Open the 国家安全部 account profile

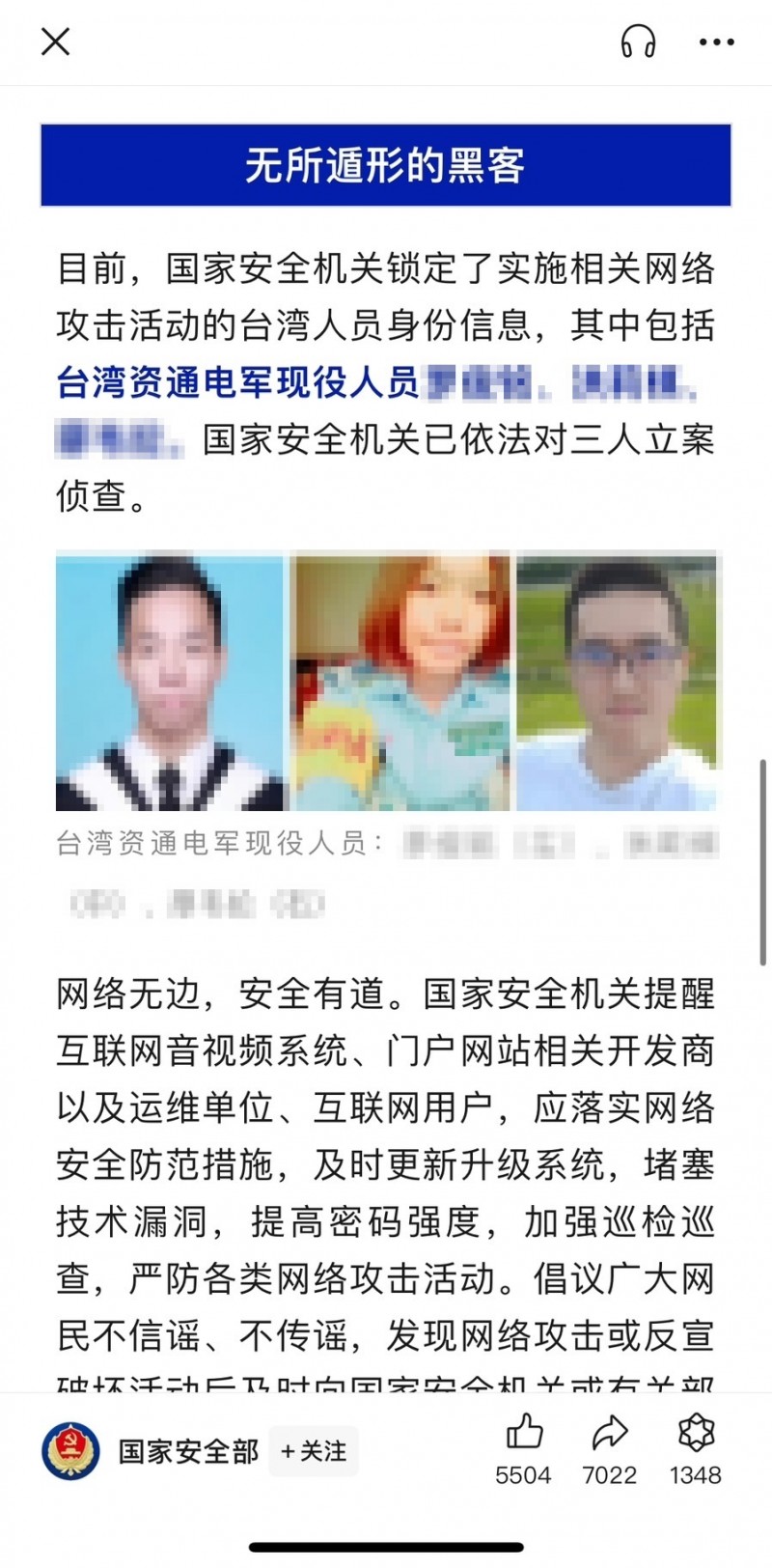187,1451
